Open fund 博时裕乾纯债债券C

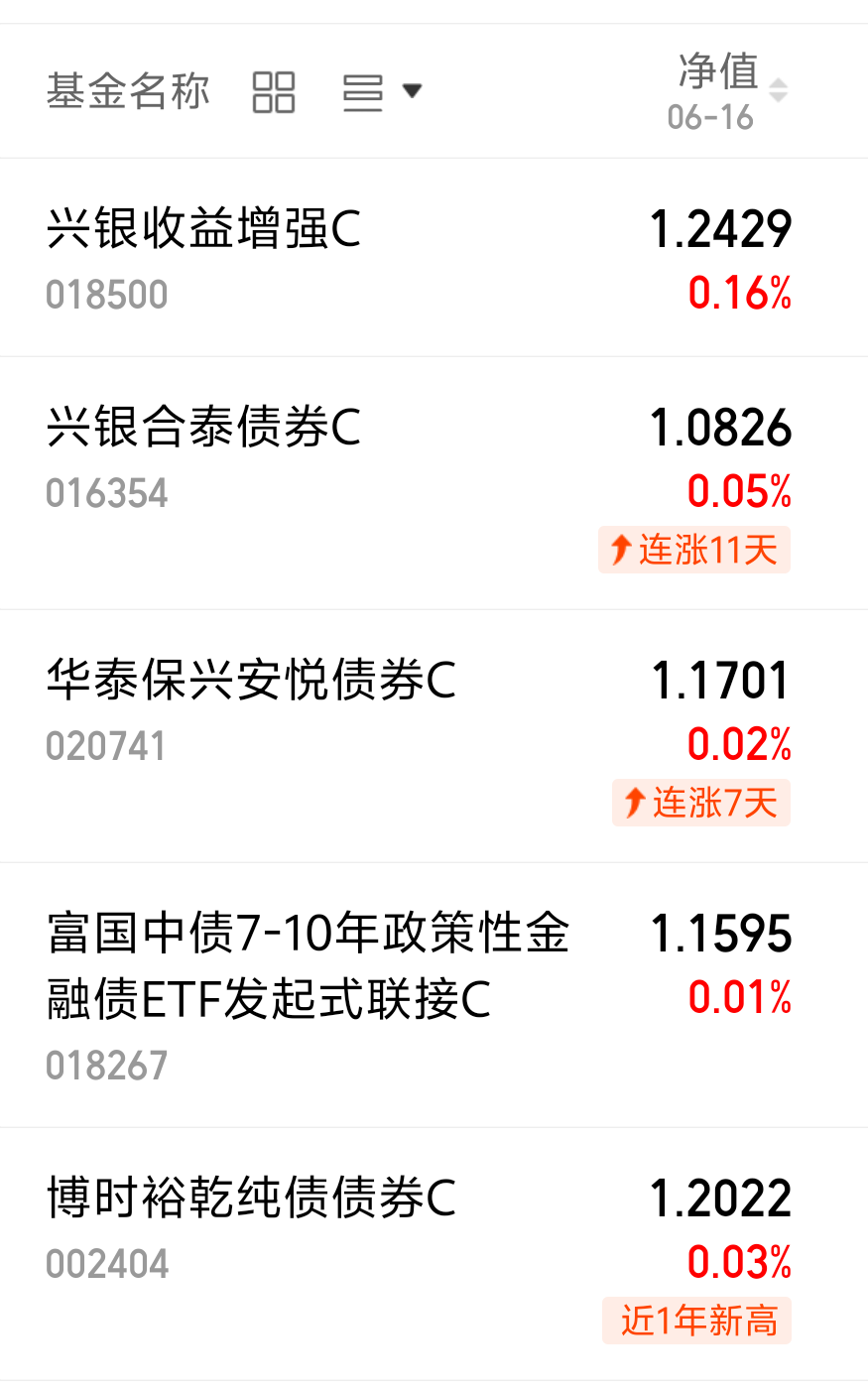pyautogui.click(x=434, y=1254)
